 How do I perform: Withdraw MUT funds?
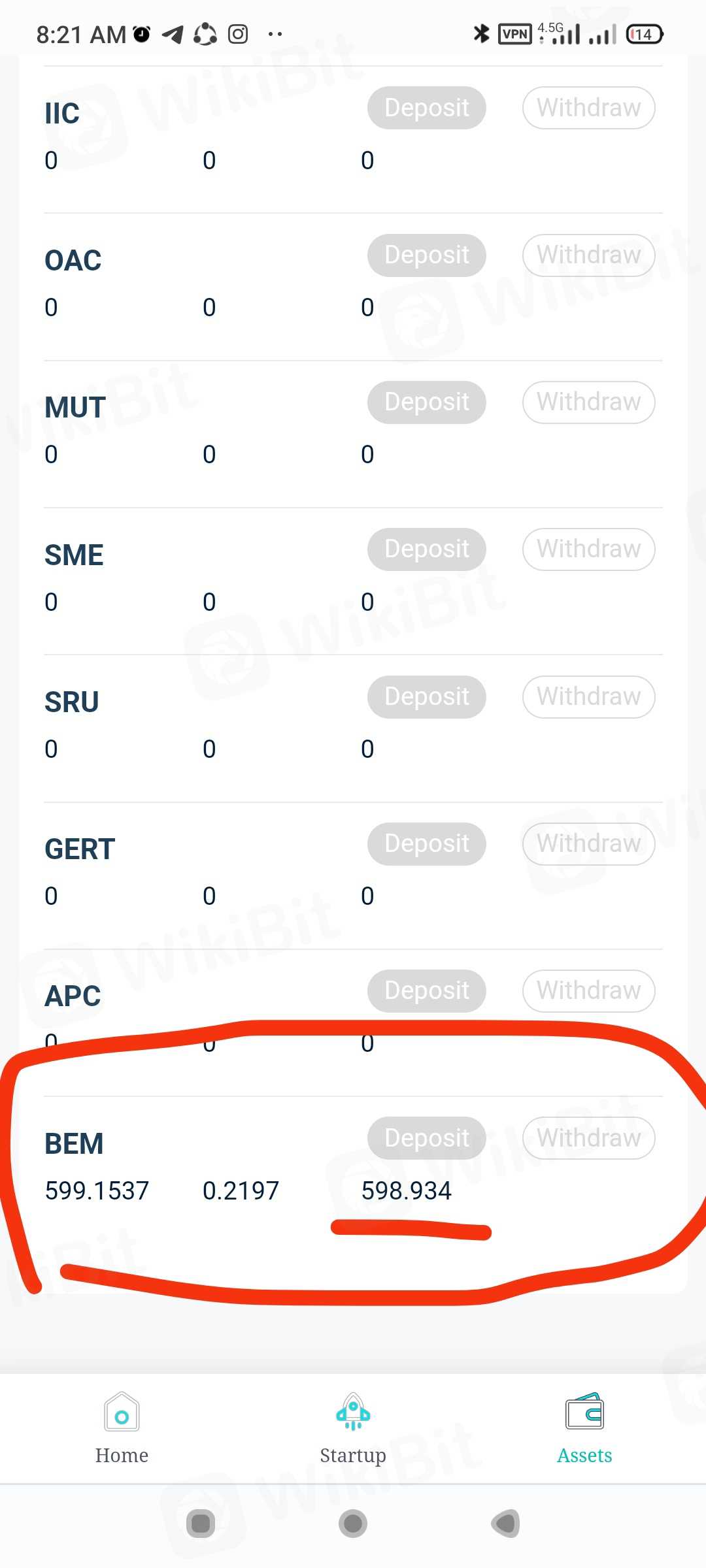click(588, 402)
